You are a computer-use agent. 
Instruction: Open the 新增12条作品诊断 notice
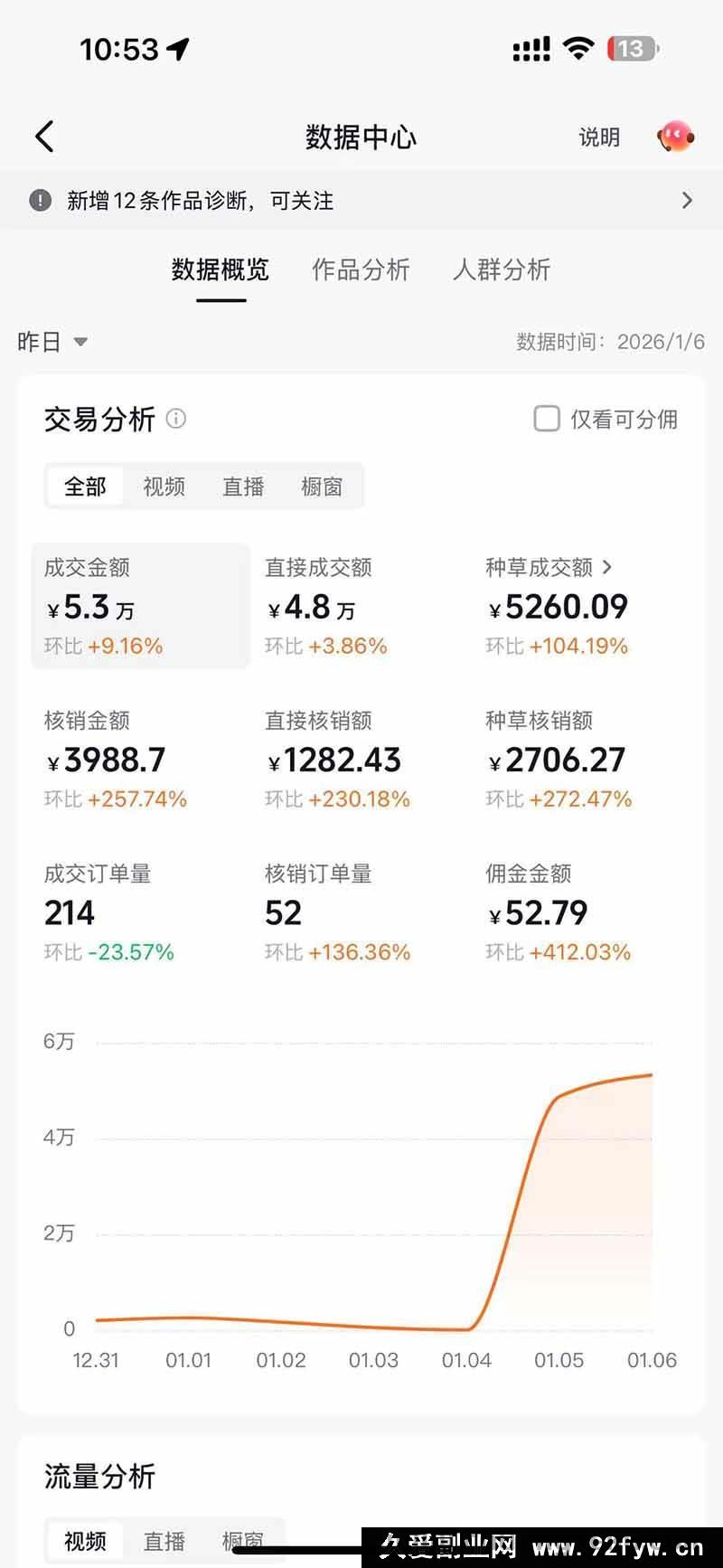361,201
